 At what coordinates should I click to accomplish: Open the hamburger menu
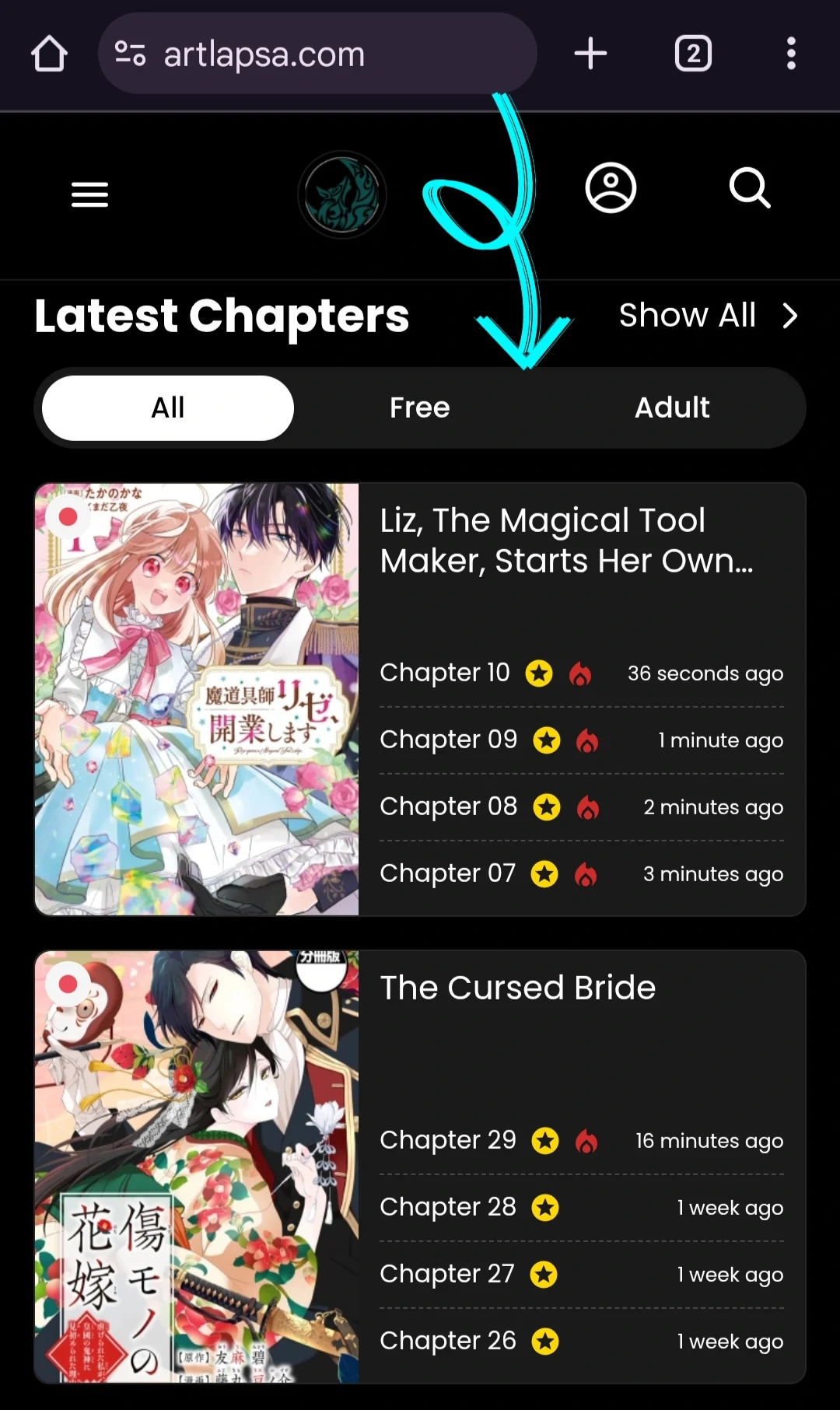click(89, 194)
